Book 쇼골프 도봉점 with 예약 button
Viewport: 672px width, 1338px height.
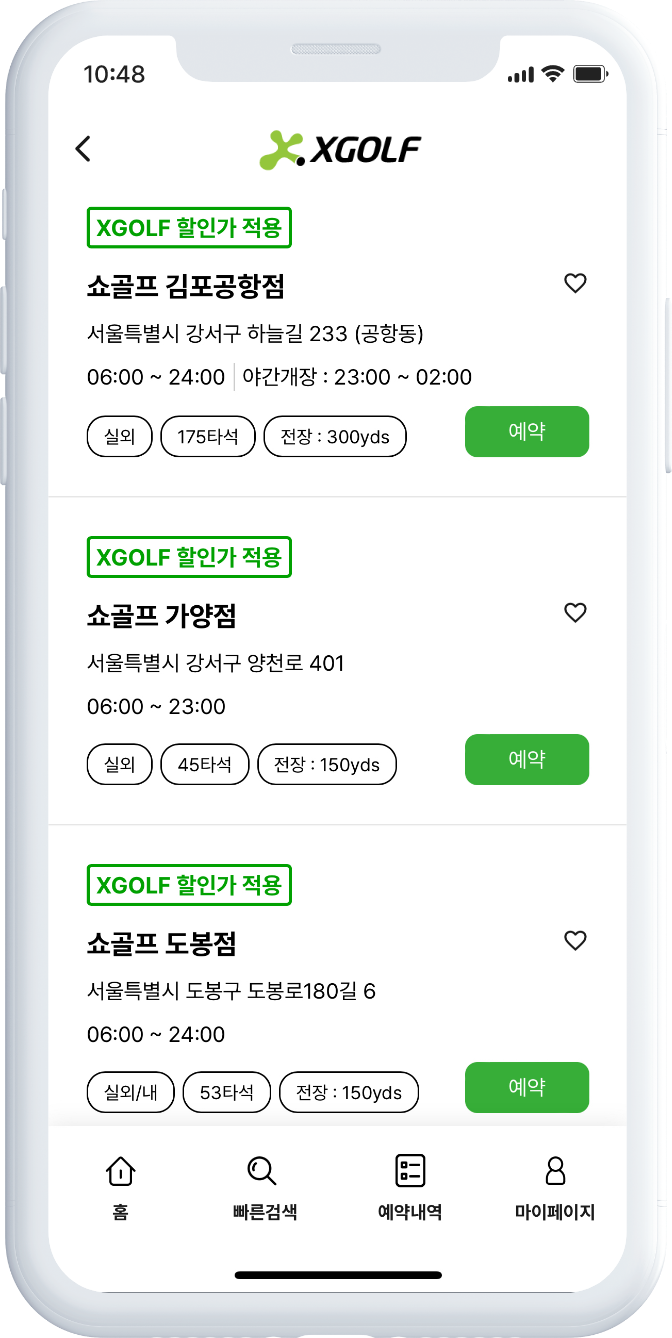click(526, 1087)
